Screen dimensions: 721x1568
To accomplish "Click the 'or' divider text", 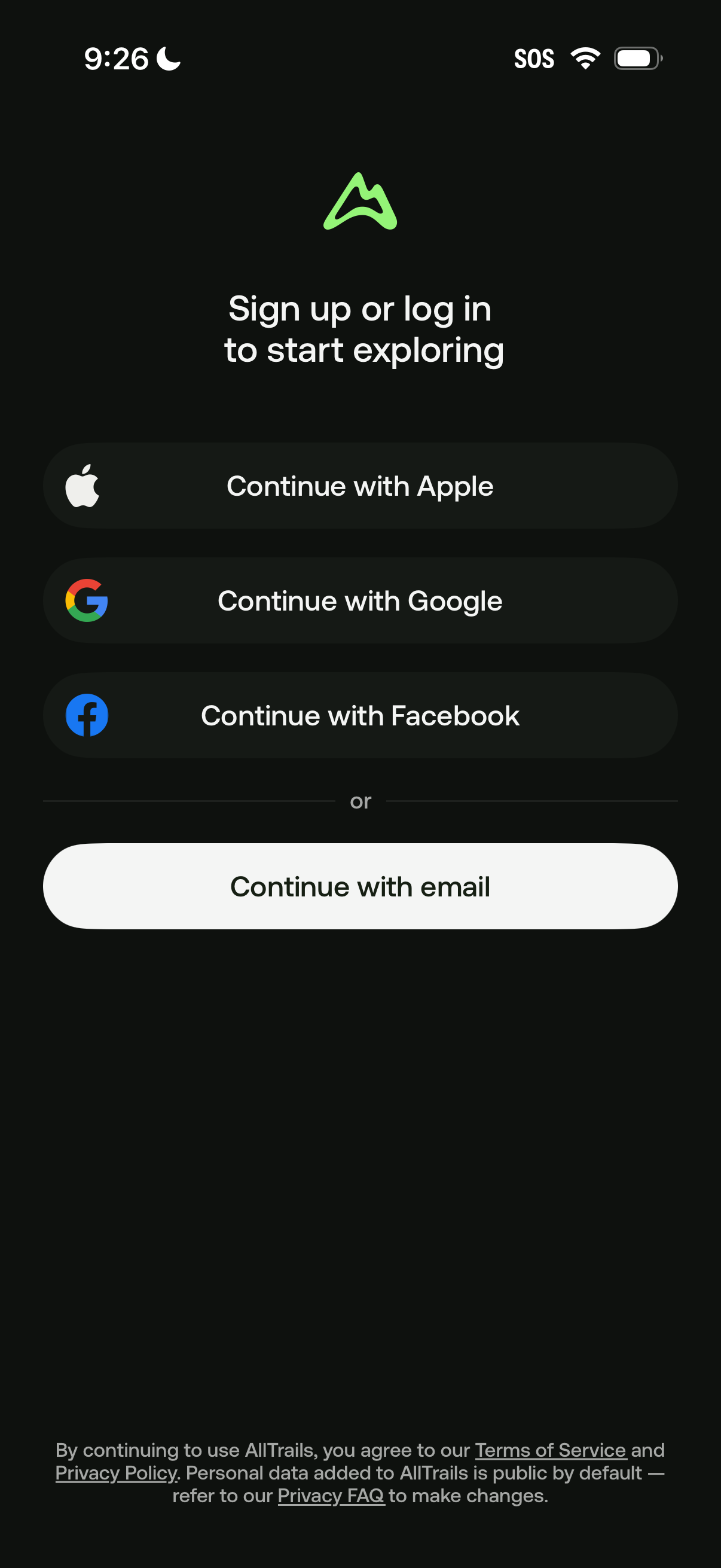I will [x=360, y=801].
